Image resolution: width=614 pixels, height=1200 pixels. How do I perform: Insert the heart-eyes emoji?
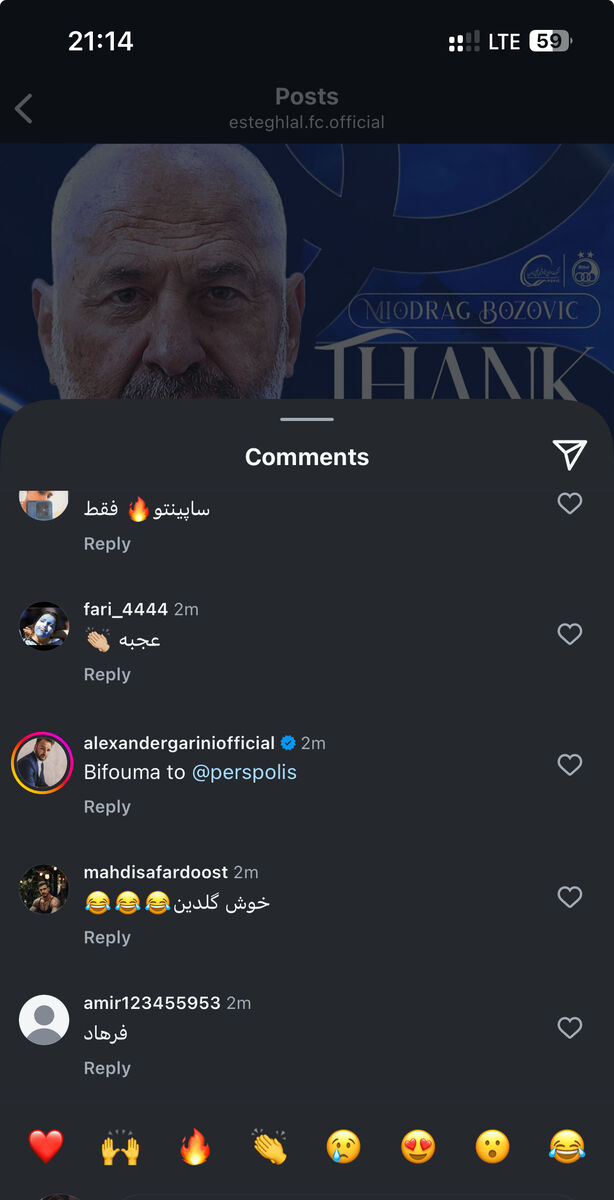click(x=418, y=1146)
